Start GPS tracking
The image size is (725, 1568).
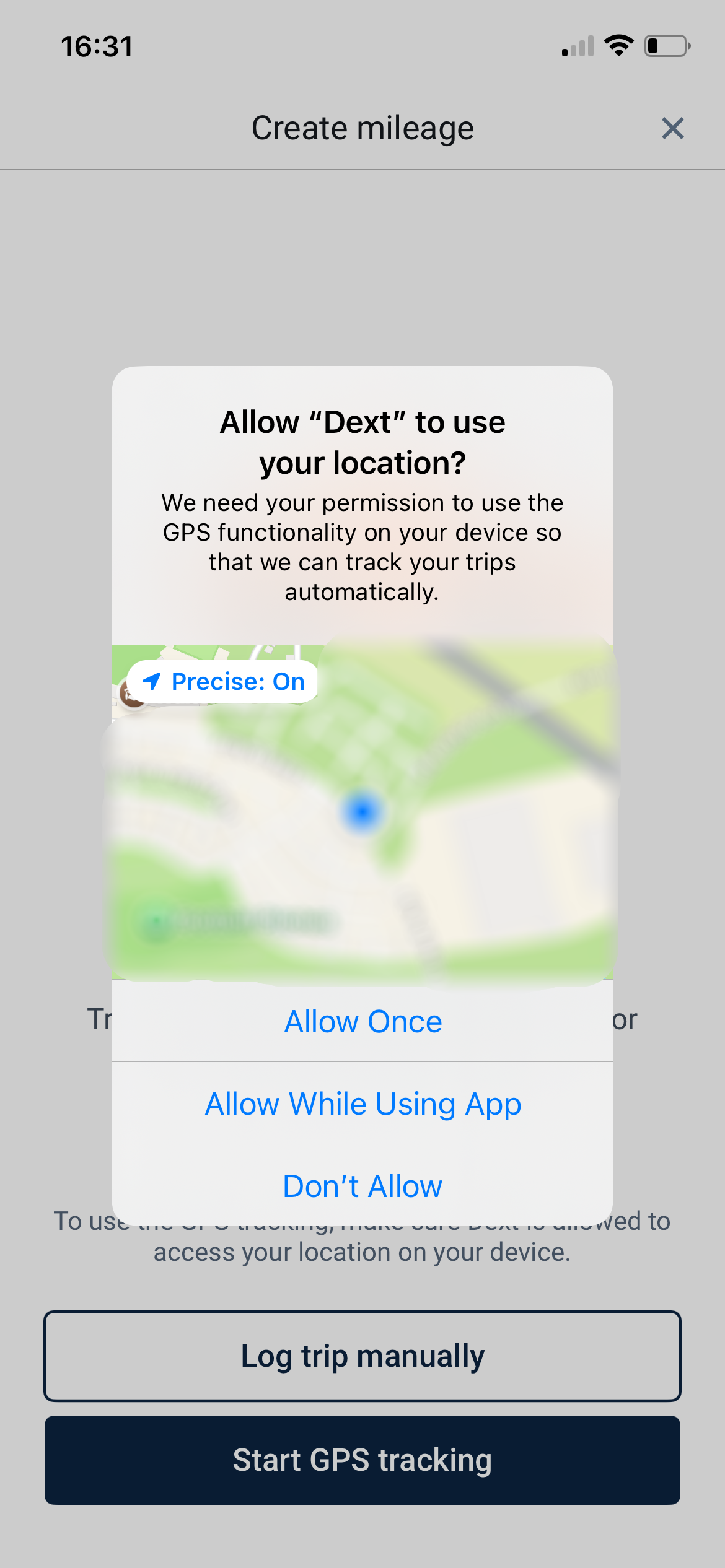[x=362, y=1460]
